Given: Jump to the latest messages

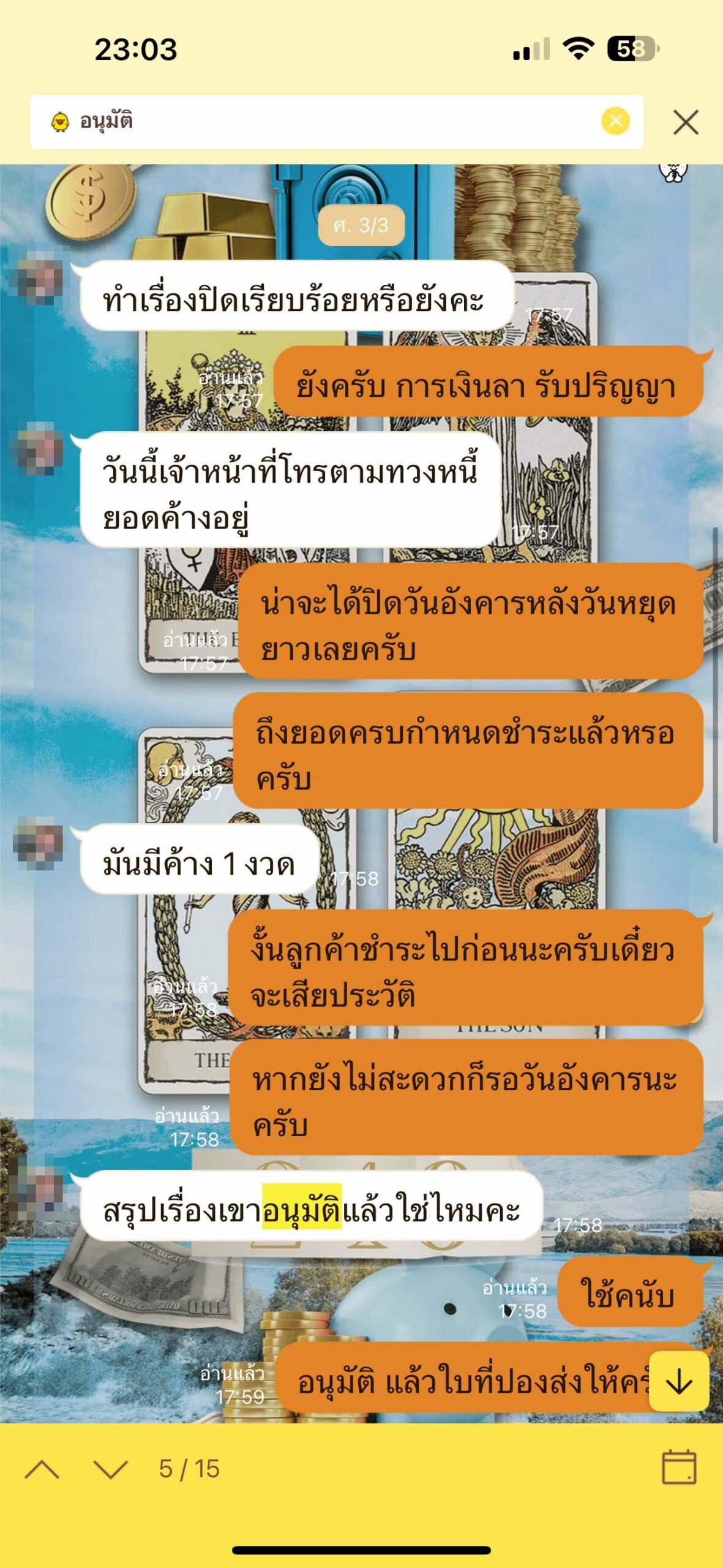Looking at the screenshot, I should [679, 1382].
